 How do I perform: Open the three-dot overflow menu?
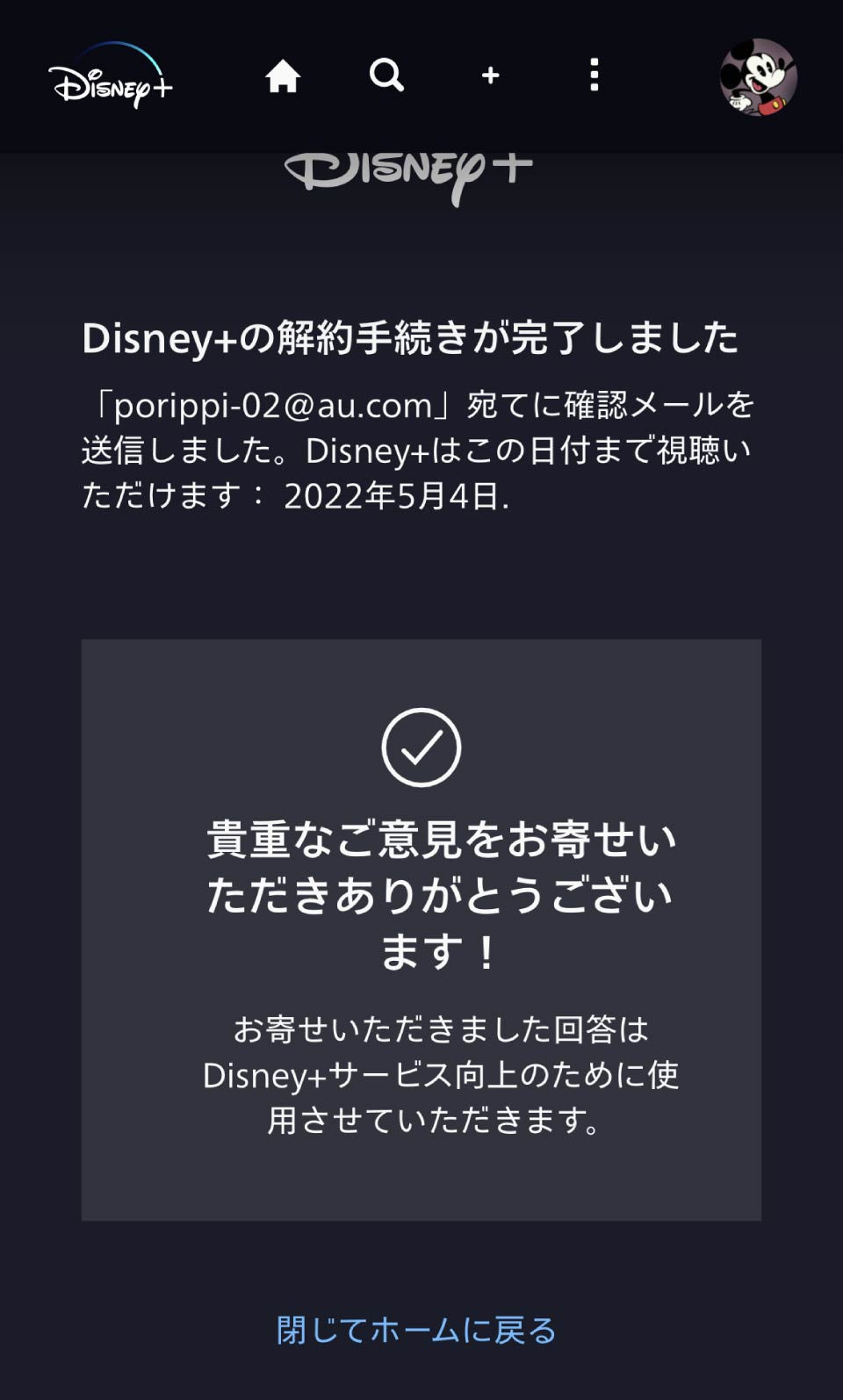point(594,76)
